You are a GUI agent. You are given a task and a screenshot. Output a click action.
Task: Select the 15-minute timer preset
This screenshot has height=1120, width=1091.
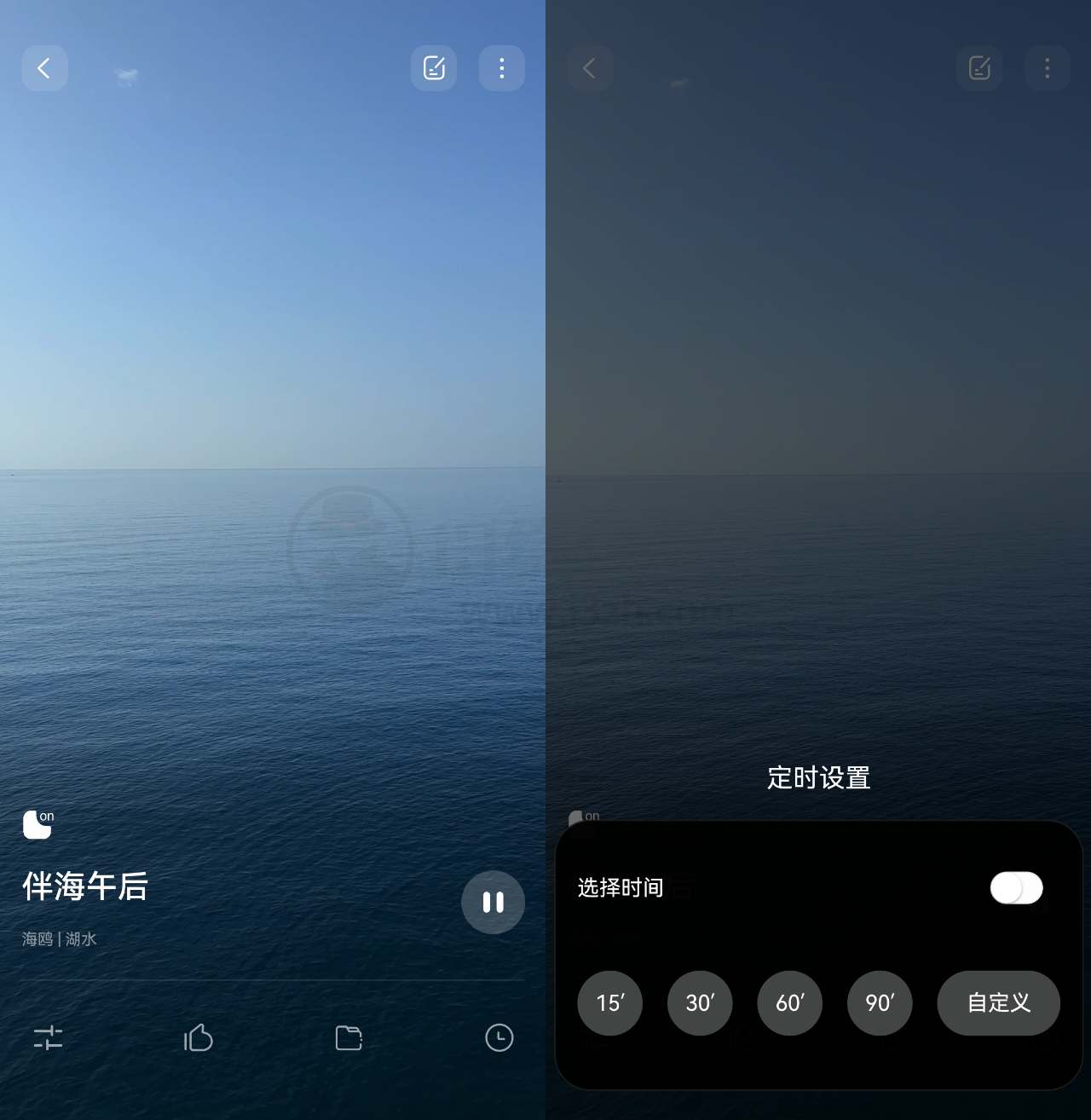point(609,1003)
